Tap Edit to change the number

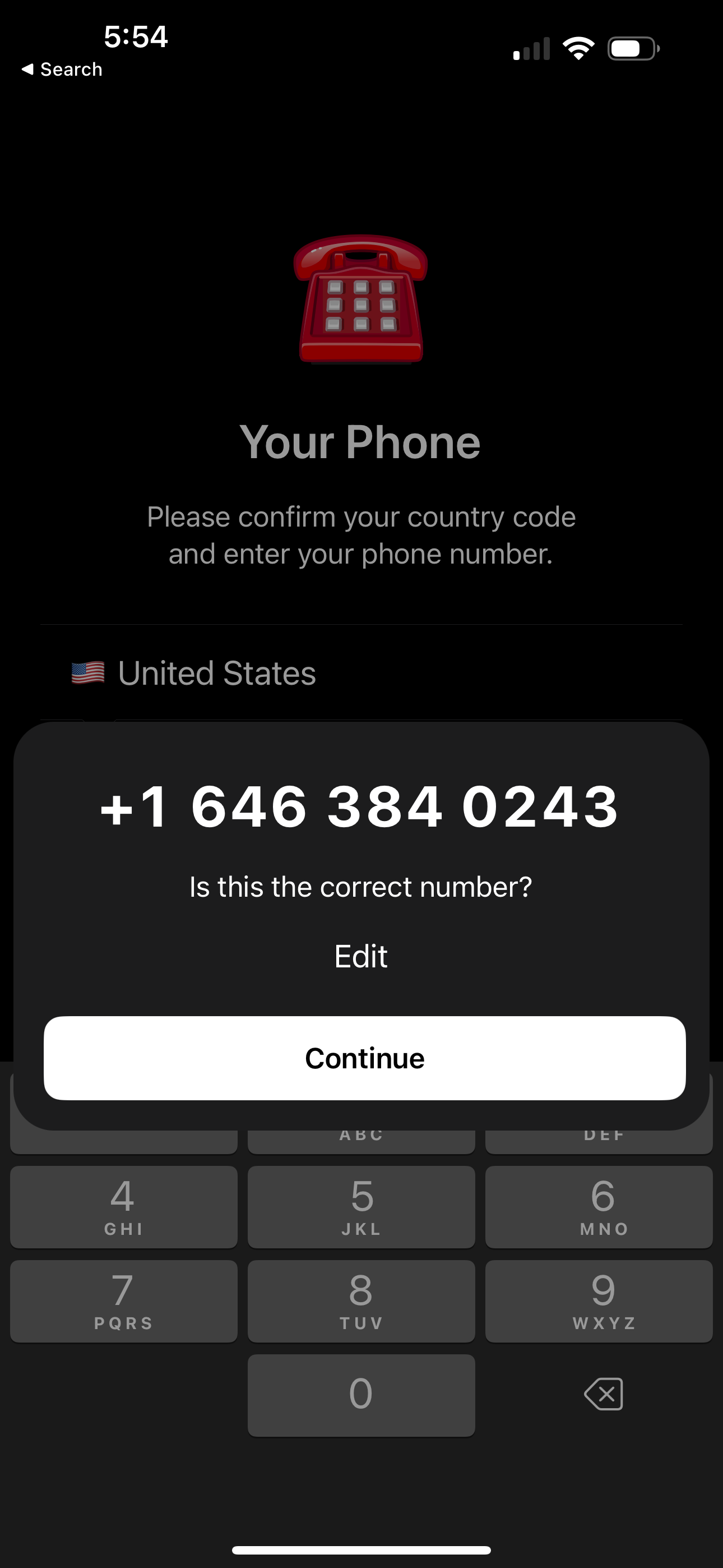[x=361, y=956]
